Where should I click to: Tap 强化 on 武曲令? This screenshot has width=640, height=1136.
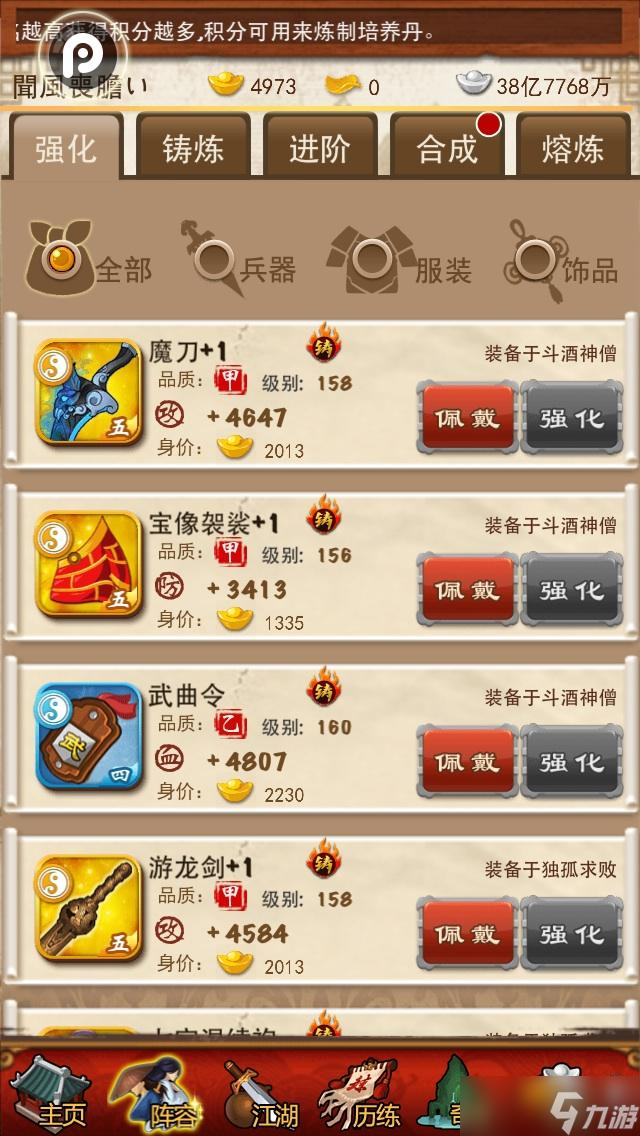[x=572, y=762]
